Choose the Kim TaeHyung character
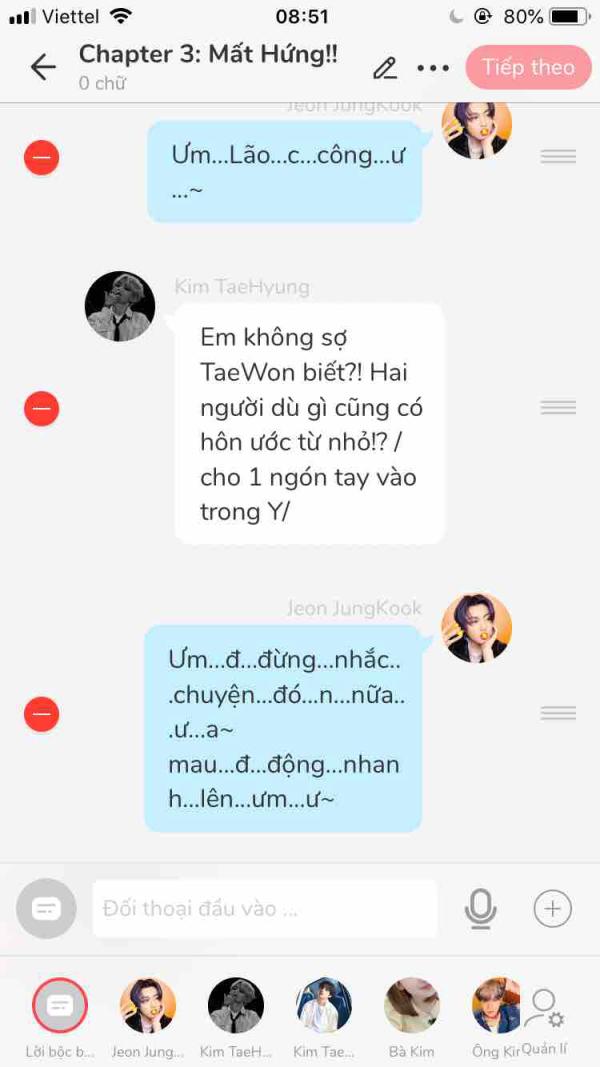600x1067 pixels. tap(236, 1006)
